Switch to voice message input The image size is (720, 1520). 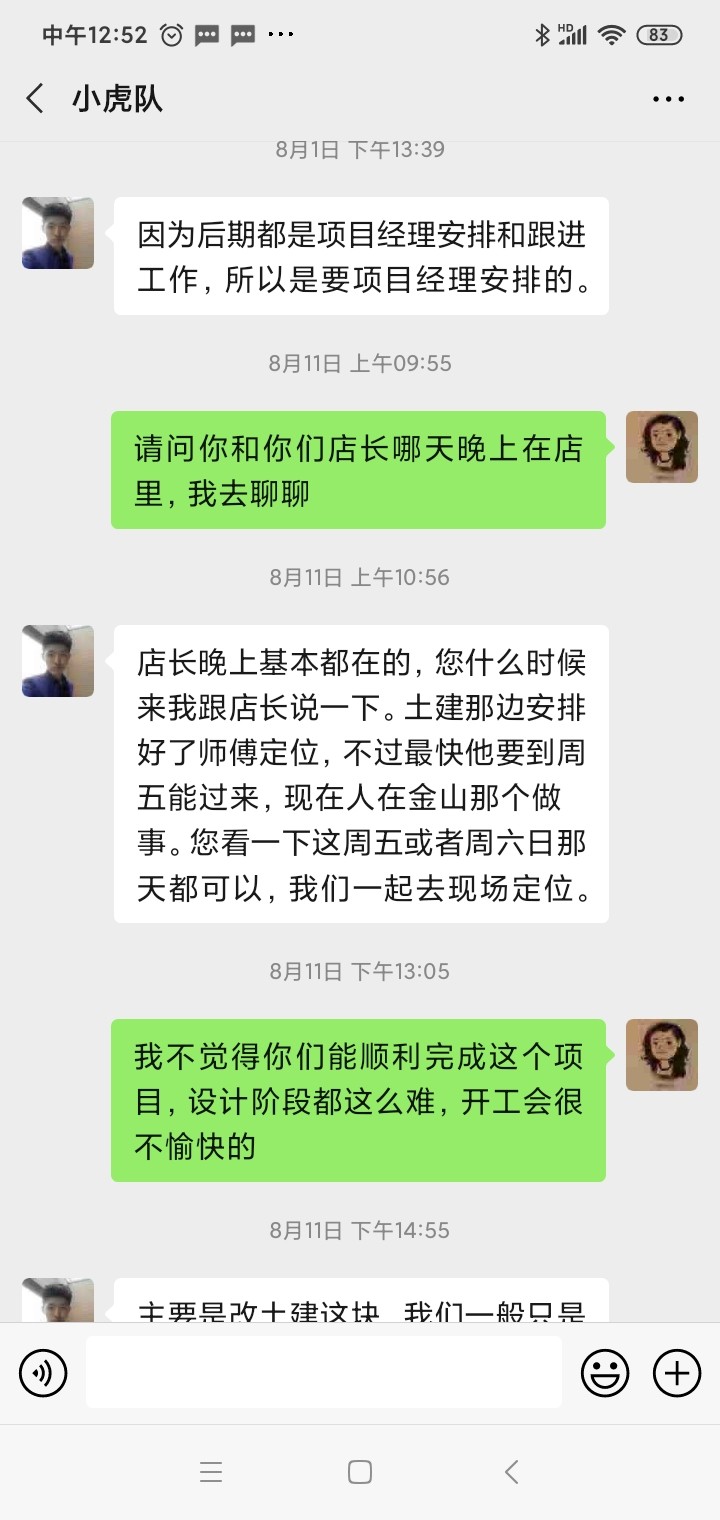coord(43,1373)
